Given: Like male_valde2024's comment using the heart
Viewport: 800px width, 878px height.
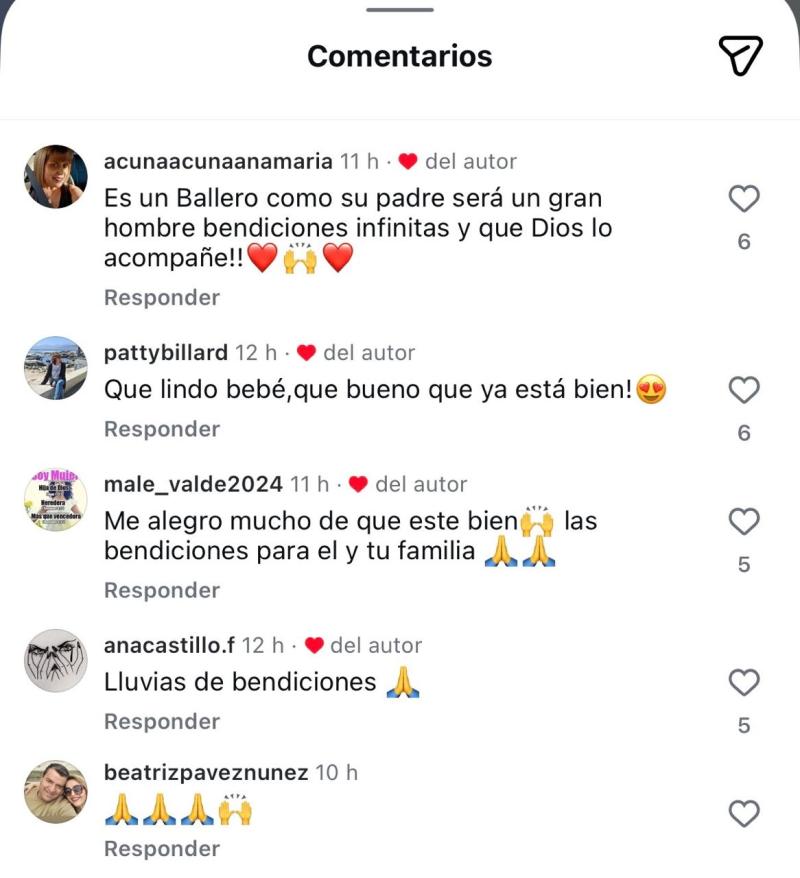Looking at the screenshot, I should pyautogui.click(x=744, y=523).
